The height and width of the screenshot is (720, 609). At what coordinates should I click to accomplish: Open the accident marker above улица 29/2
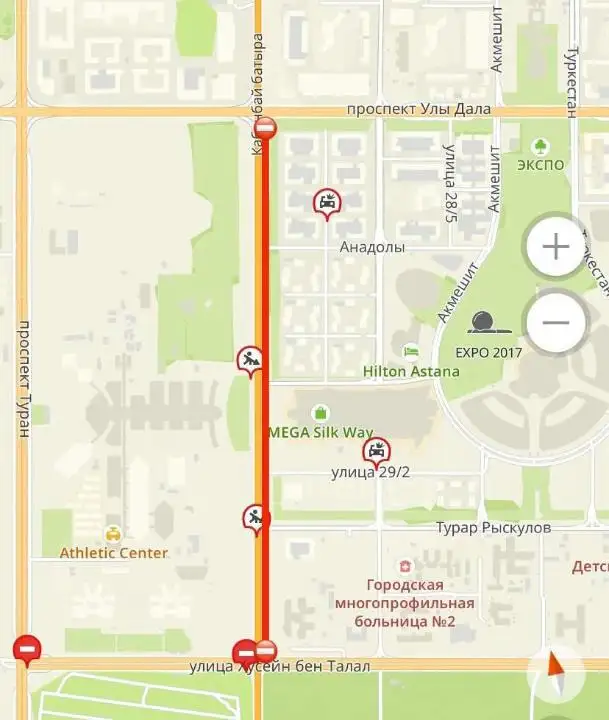pyautogui.click(x=376, y=450)
